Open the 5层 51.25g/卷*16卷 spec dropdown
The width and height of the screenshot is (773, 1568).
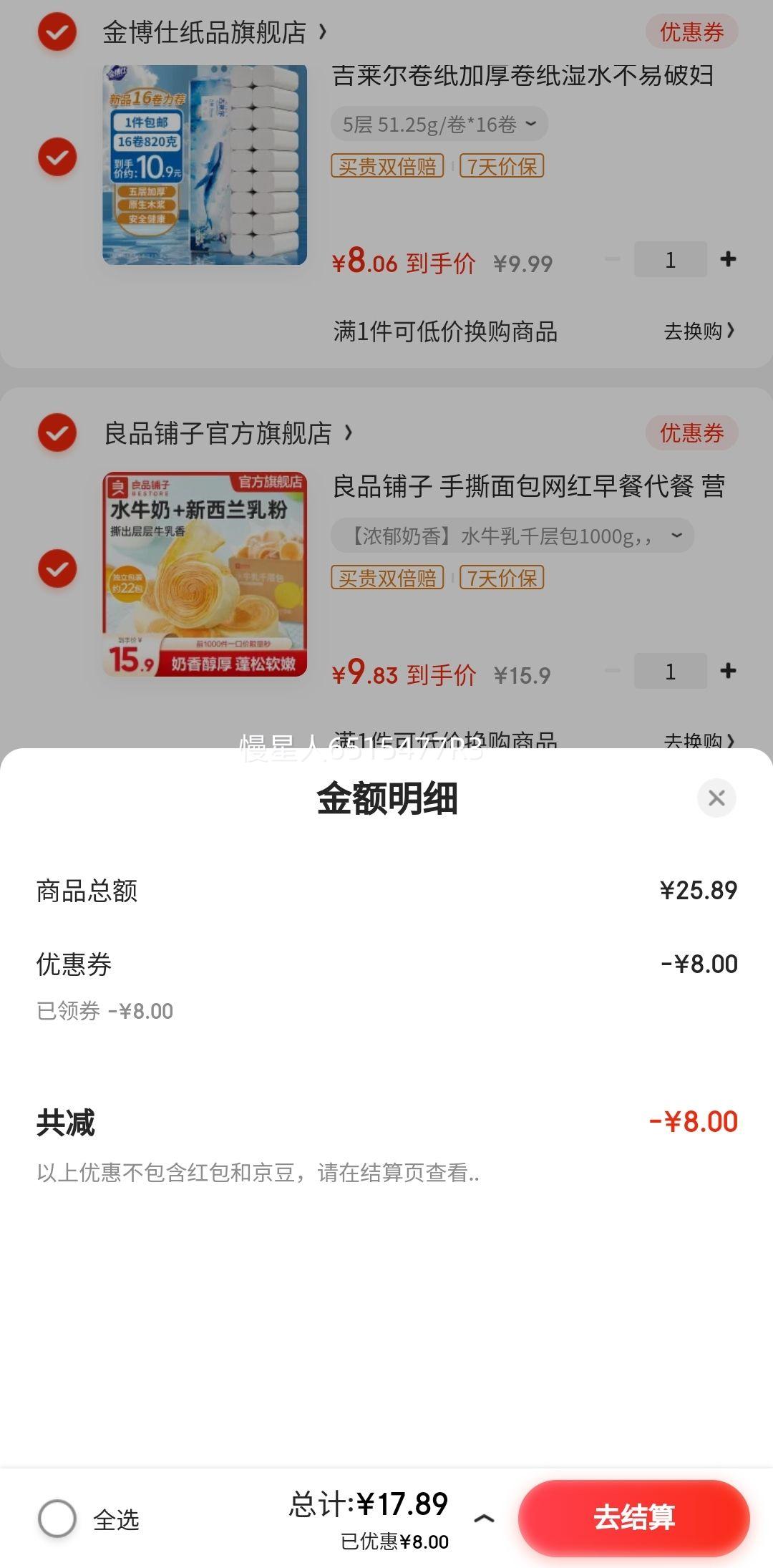pos(437,124)
